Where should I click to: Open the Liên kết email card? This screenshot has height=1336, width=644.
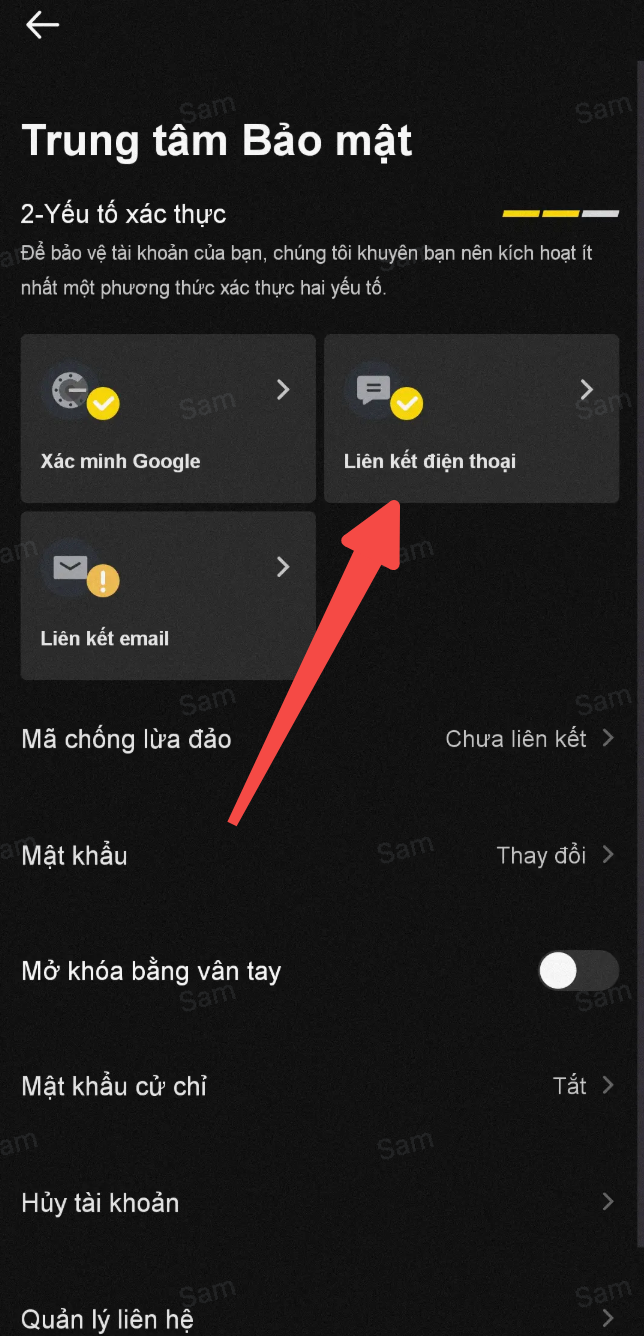click(x=167, y=595)
